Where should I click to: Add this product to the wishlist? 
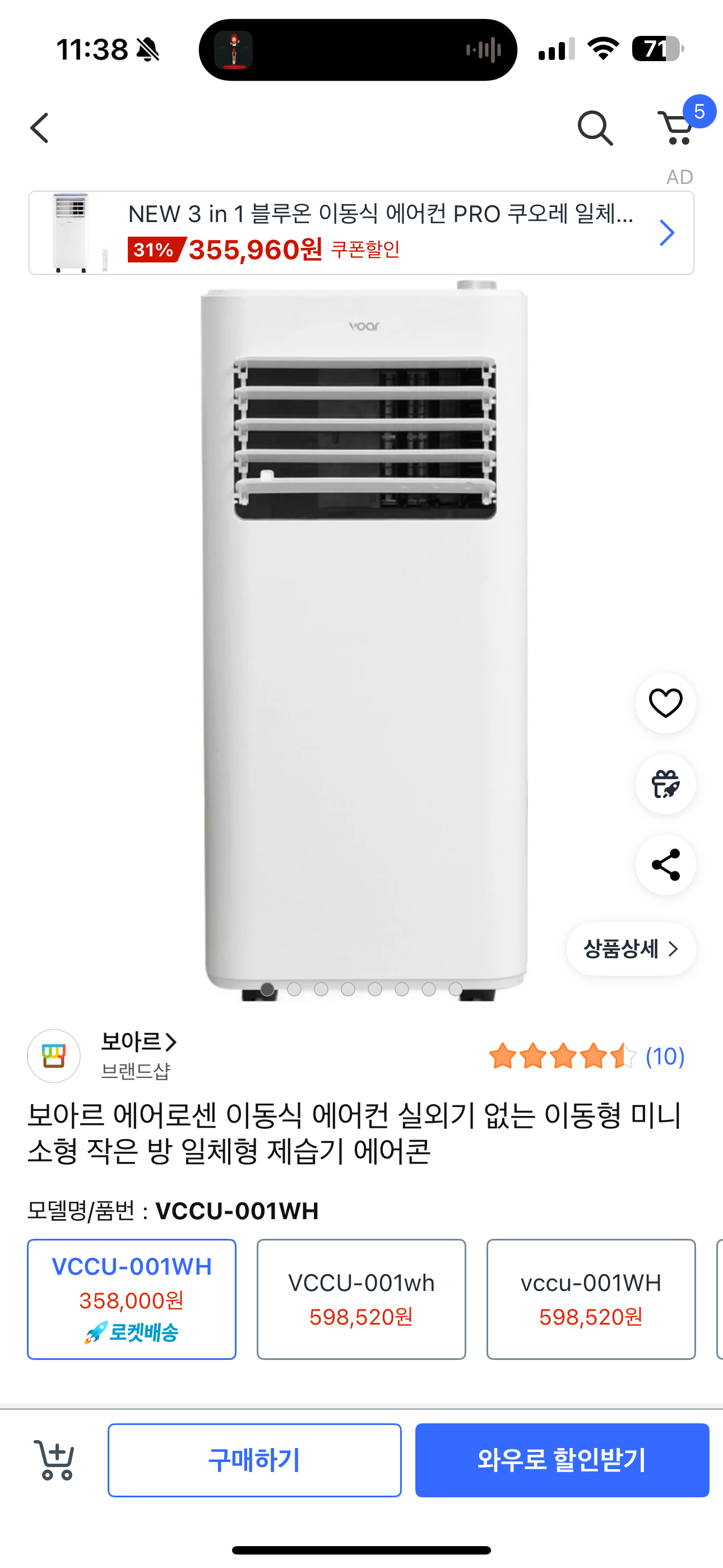pyautogui.click(x=665, y=703)
